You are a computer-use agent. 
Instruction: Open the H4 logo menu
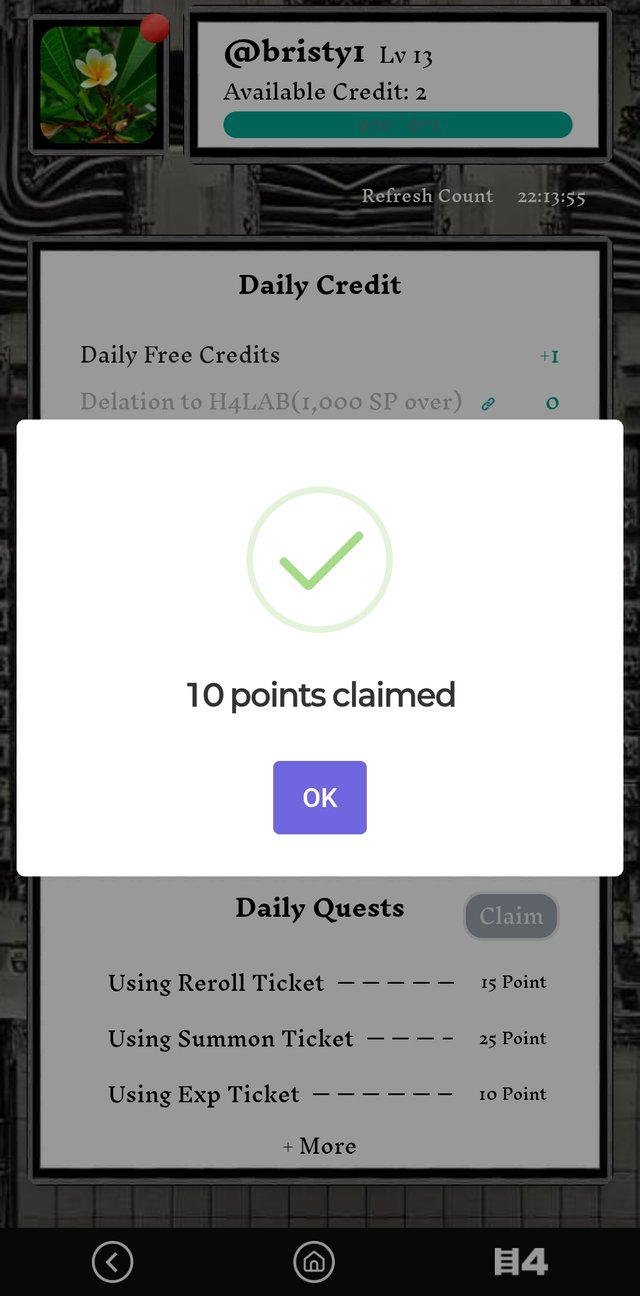(521, 1262)
